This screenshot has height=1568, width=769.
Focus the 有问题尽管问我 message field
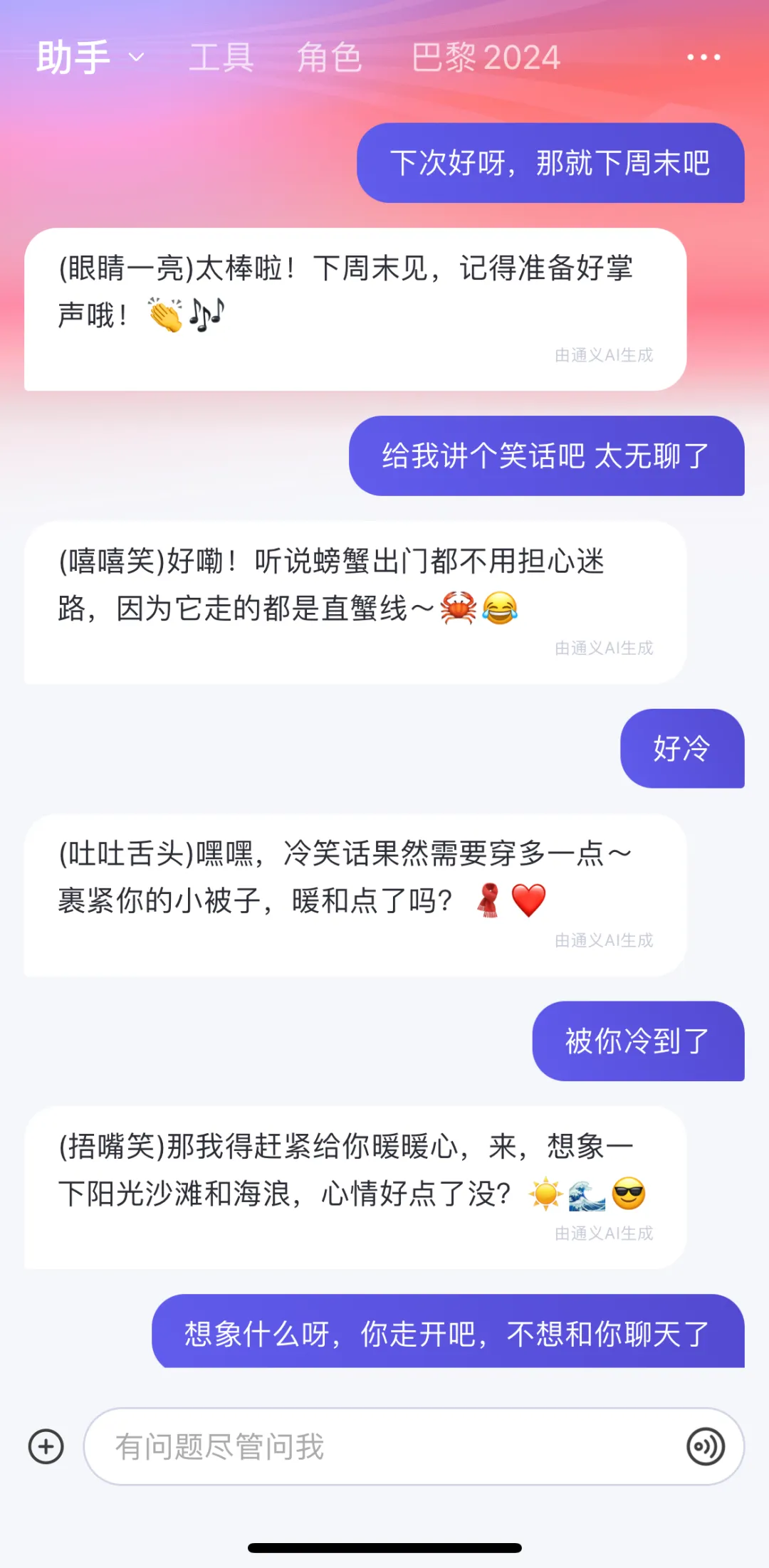pyautogui.click(x=384, y=1447)
